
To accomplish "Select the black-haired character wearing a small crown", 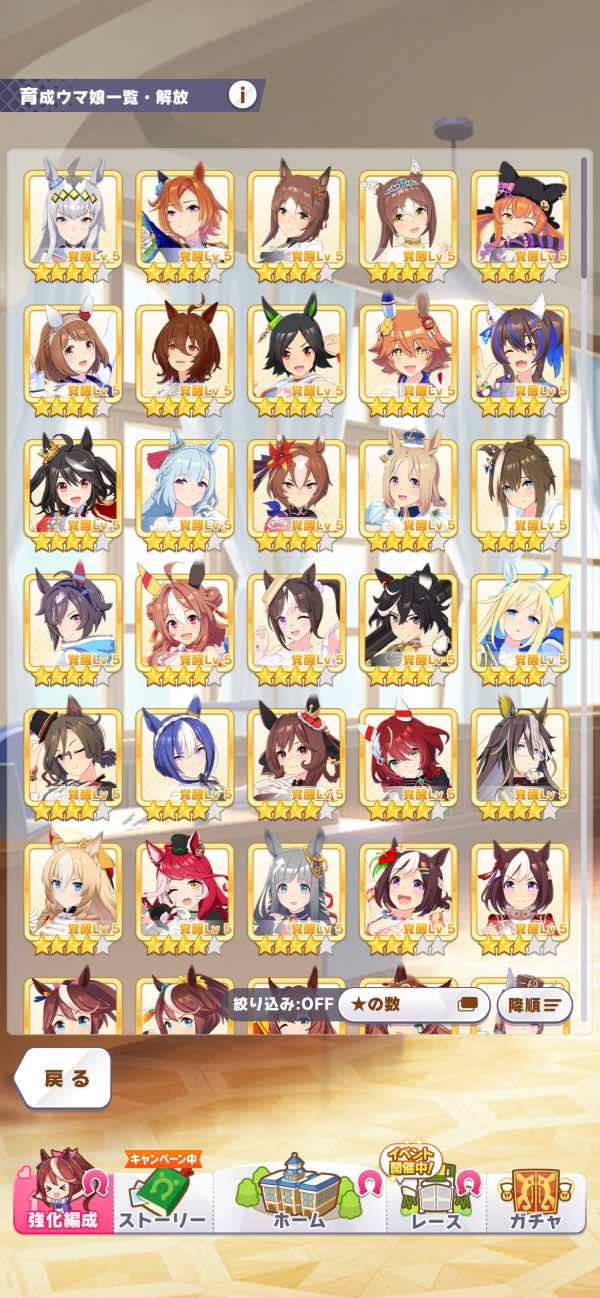I will coord(73,496).
